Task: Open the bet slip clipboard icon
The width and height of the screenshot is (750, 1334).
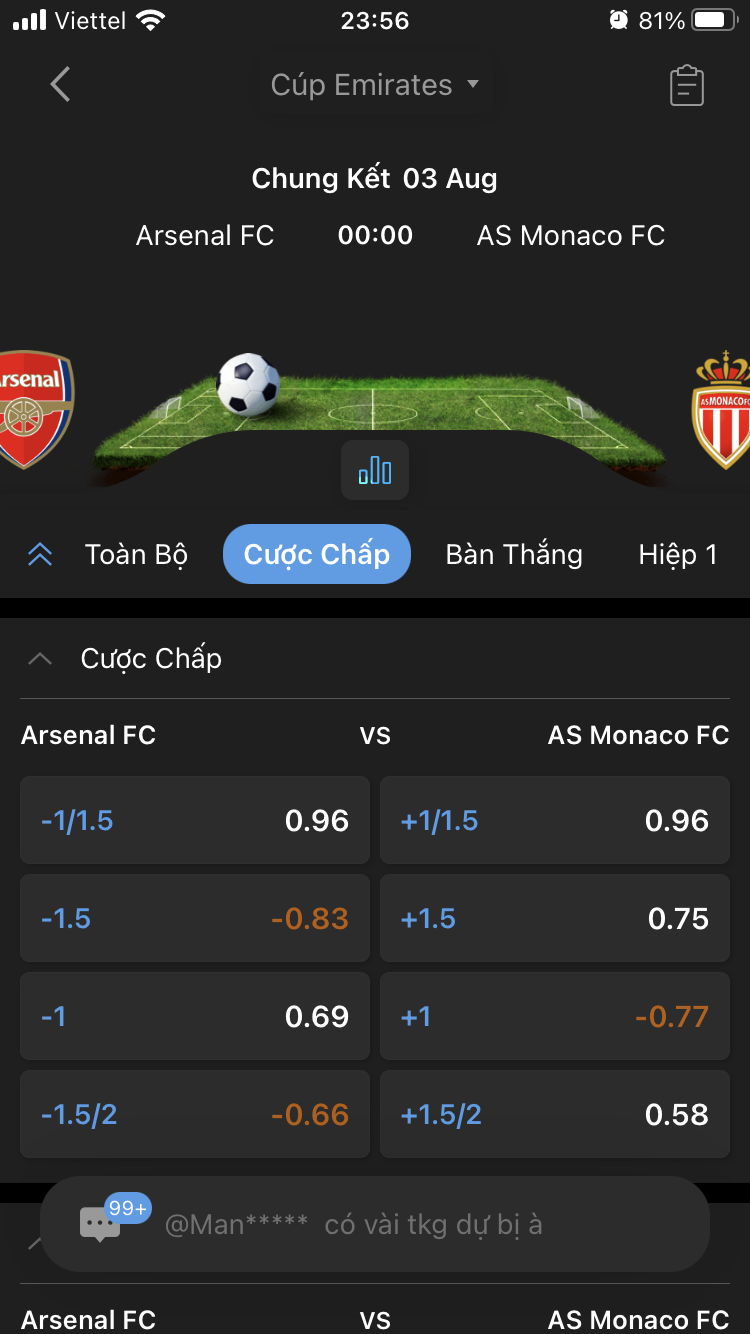Action: tap(687, 86)
